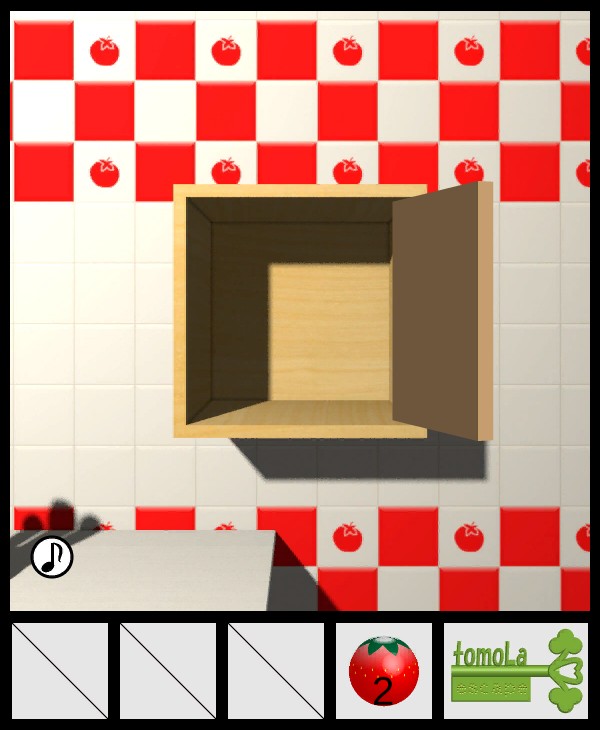Close the open cabinet door
This screenshot has width=600, height=730.
(442, 312)
